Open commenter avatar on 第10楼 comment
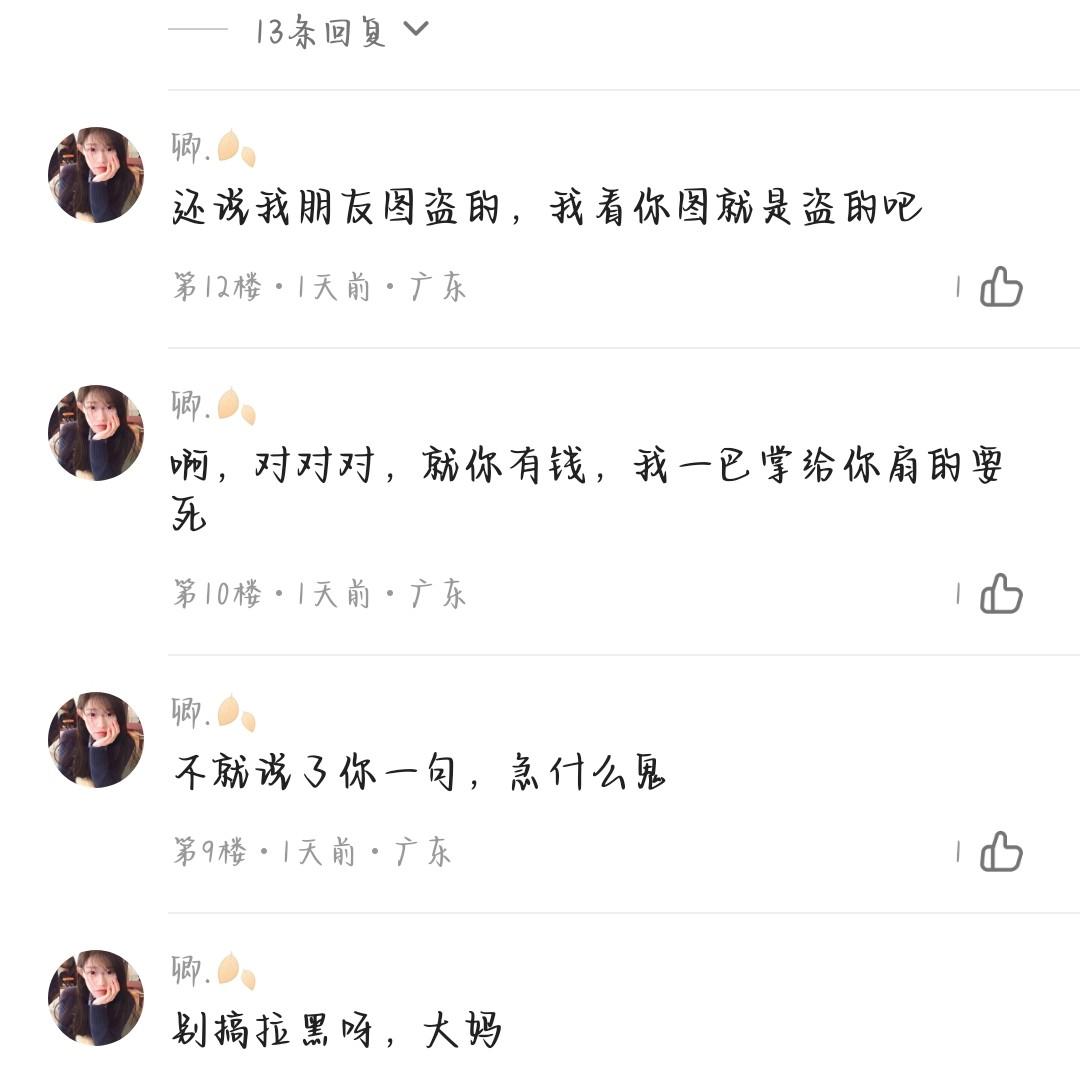 (96, 433)
